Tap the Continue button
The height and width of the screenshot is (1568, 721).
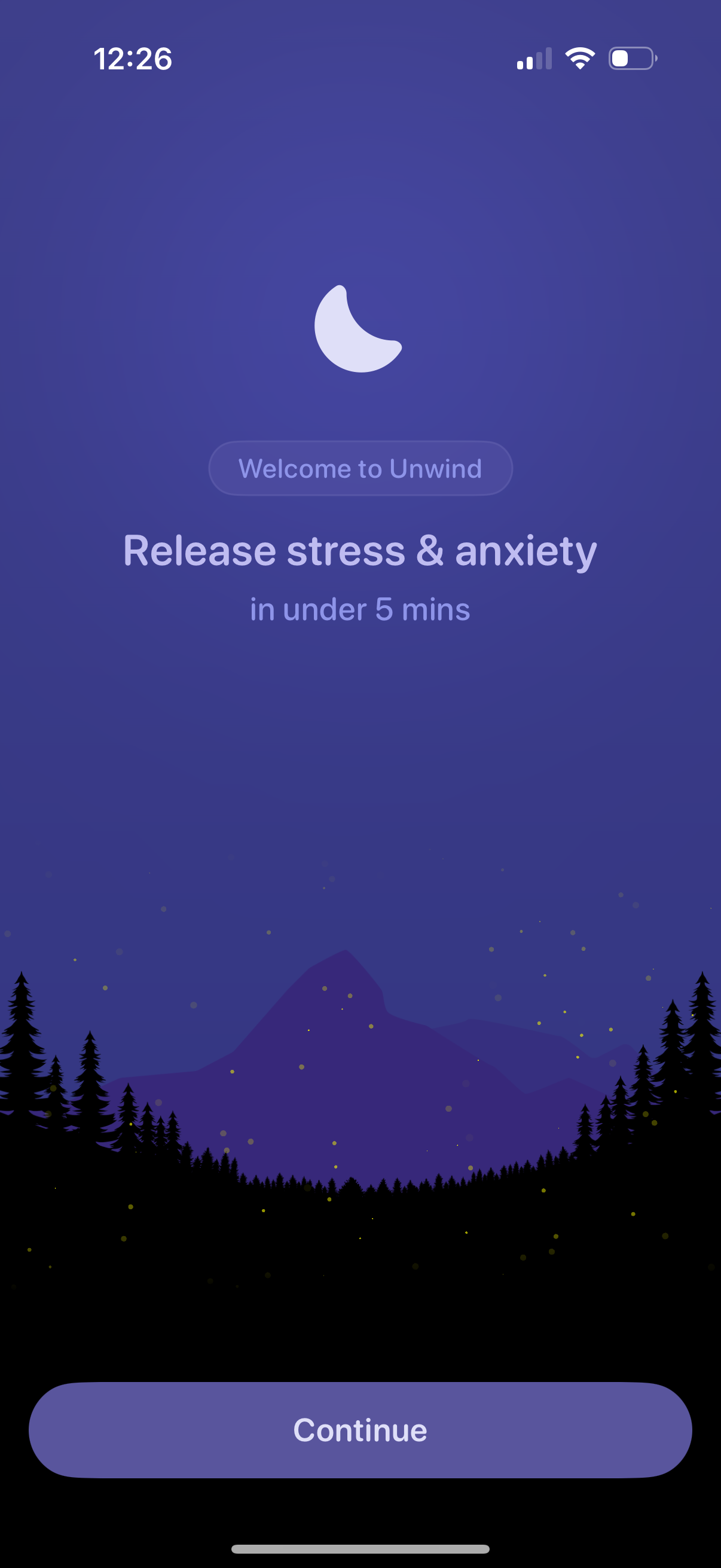(360, 1429)
